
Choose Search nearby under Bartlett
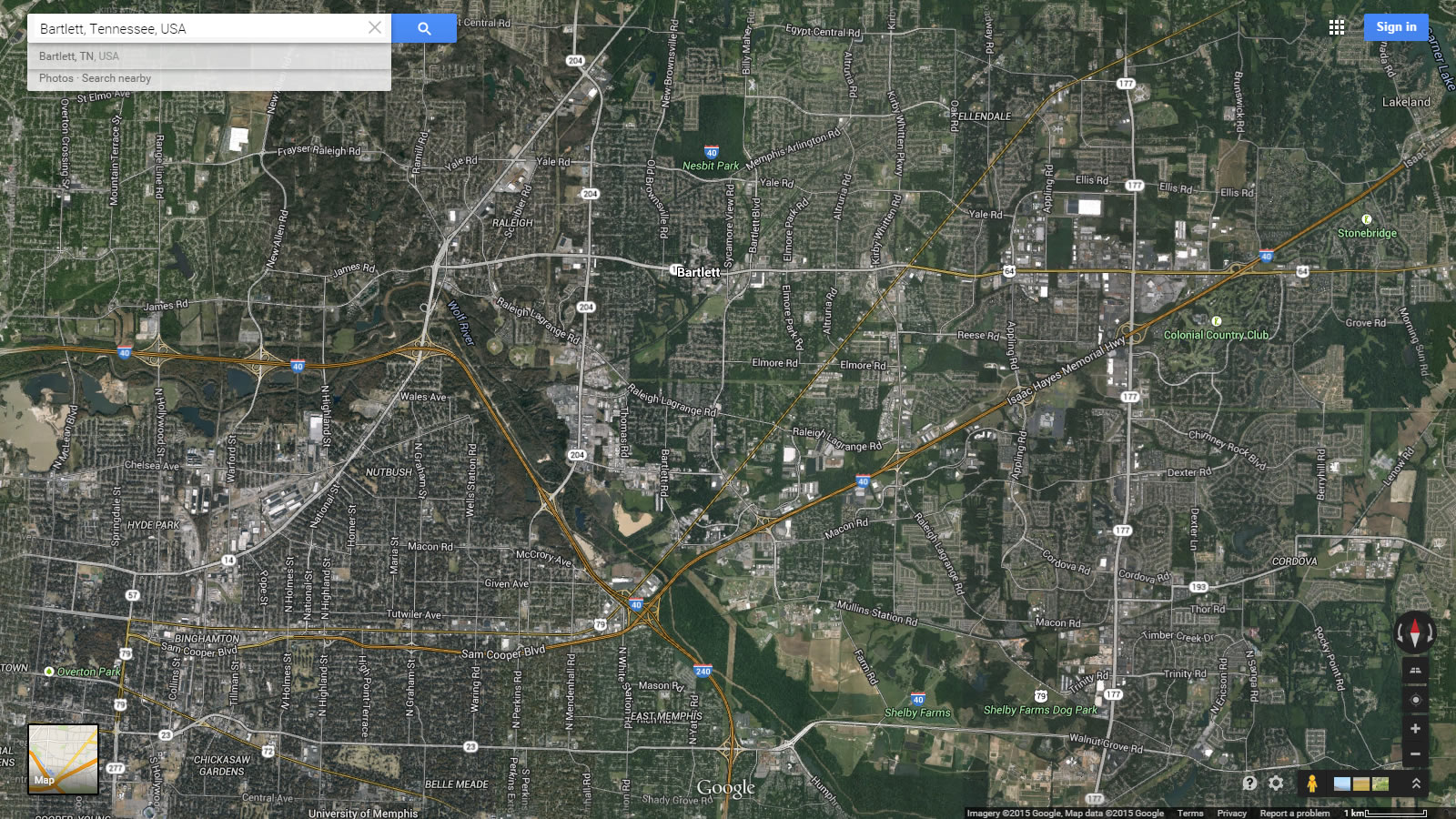pyautogui.click(x=116, y=78)
